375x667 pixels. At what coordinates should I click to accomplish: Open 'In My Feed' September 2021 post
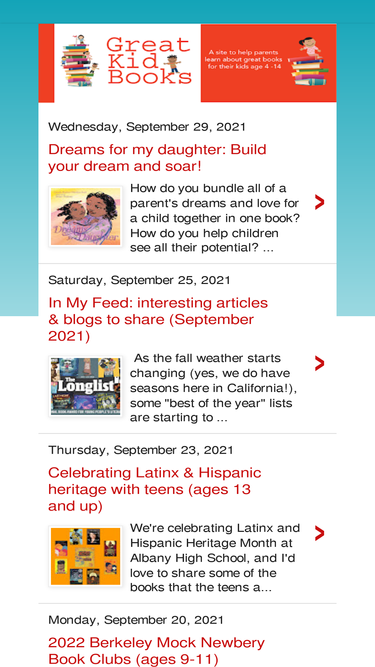[158, 319]
